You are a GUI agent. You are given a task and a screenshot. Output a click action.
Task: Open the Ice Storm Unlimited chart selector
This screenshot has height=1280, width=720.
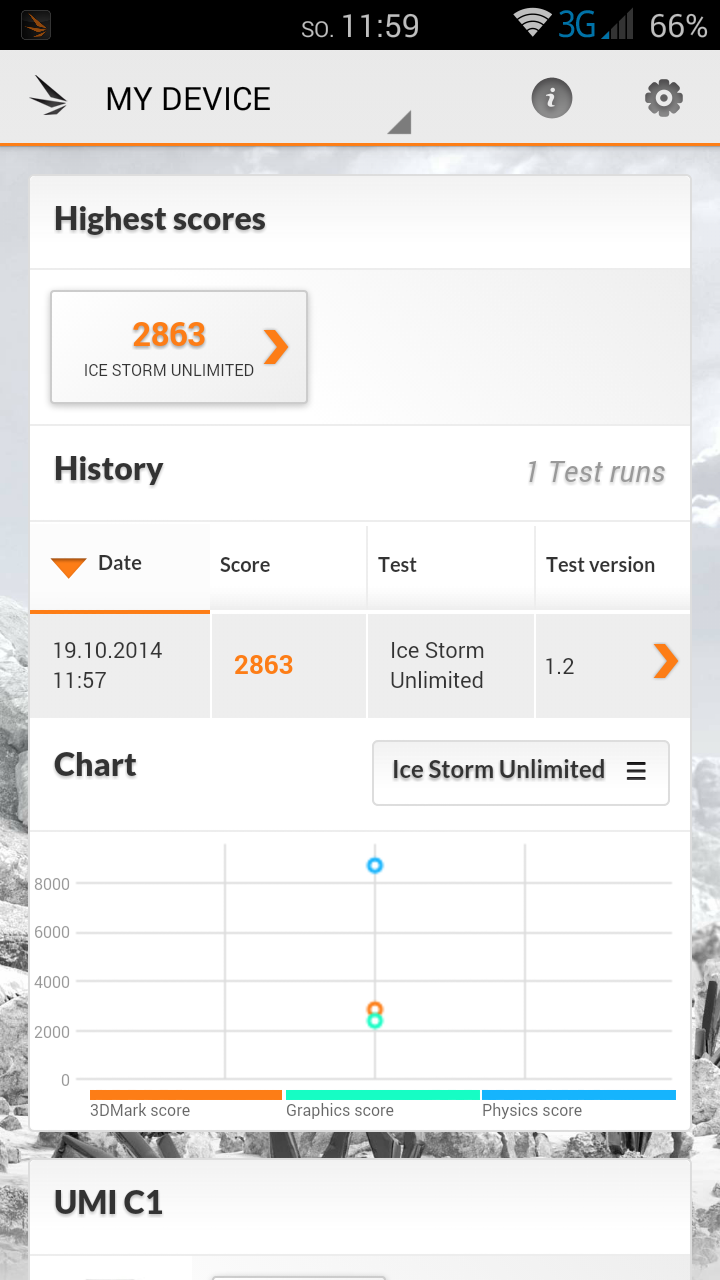(520, 771)
